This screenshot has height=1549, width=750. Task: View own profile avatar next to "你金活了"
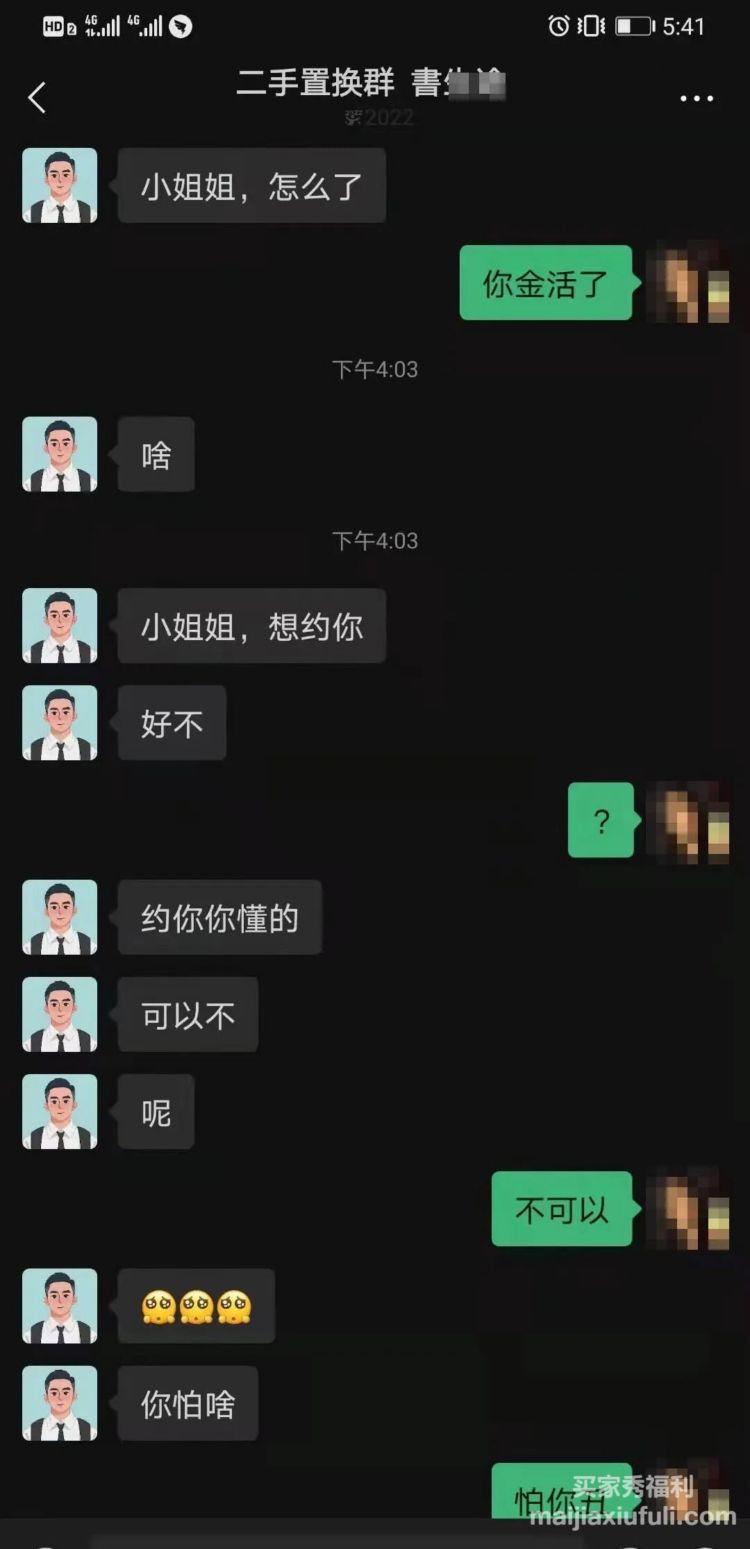tap(688, 283)
